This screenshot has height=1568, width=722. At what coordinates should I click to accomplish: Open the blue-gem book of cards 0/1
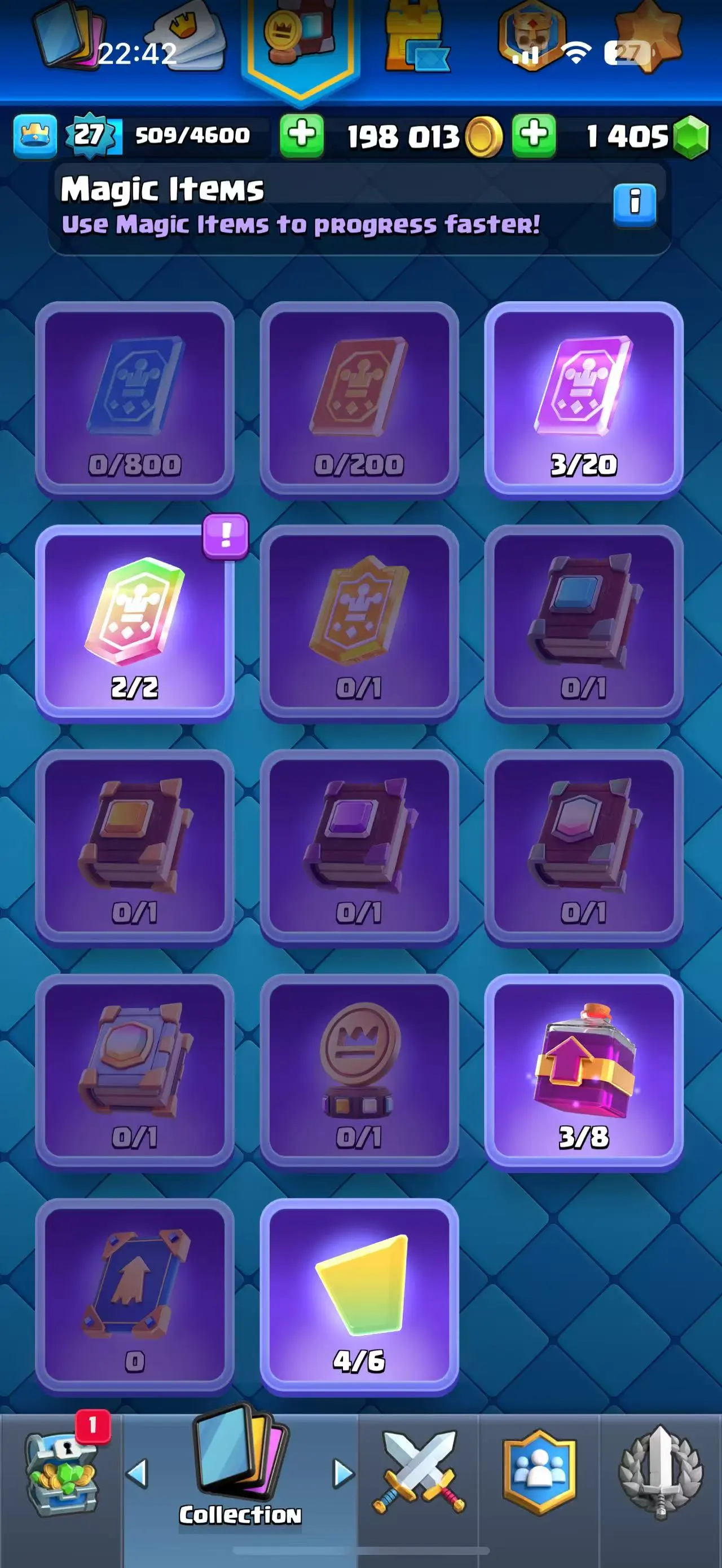click(583, 622)
